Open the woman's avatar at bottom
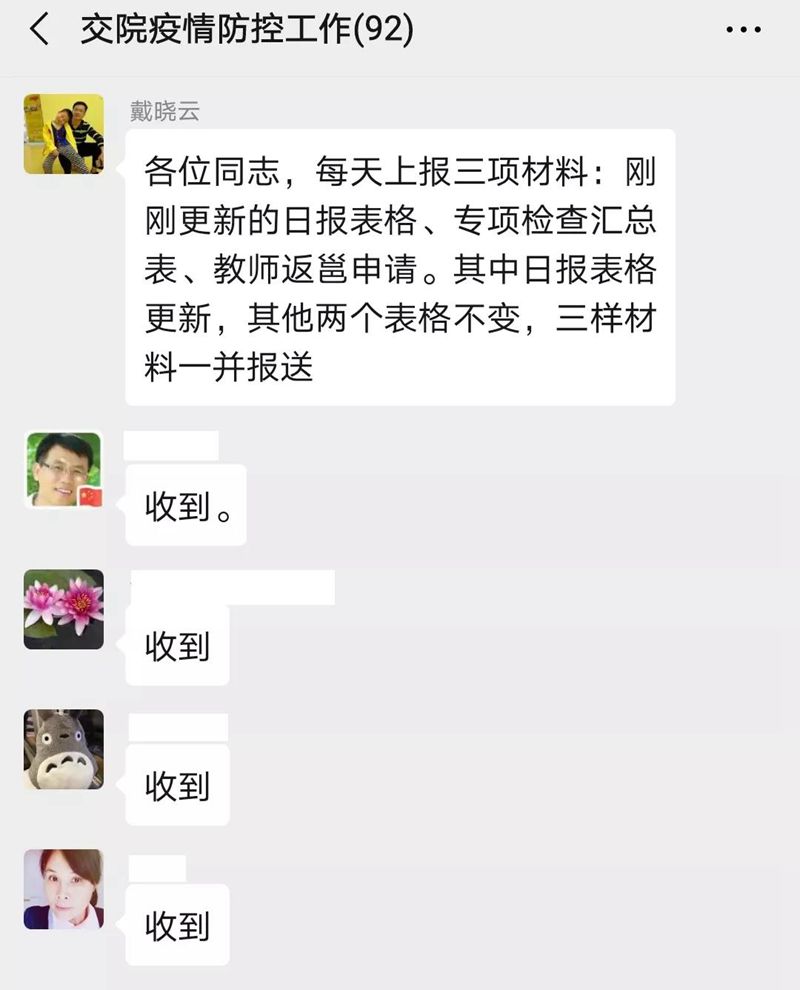 click(64, 889)
